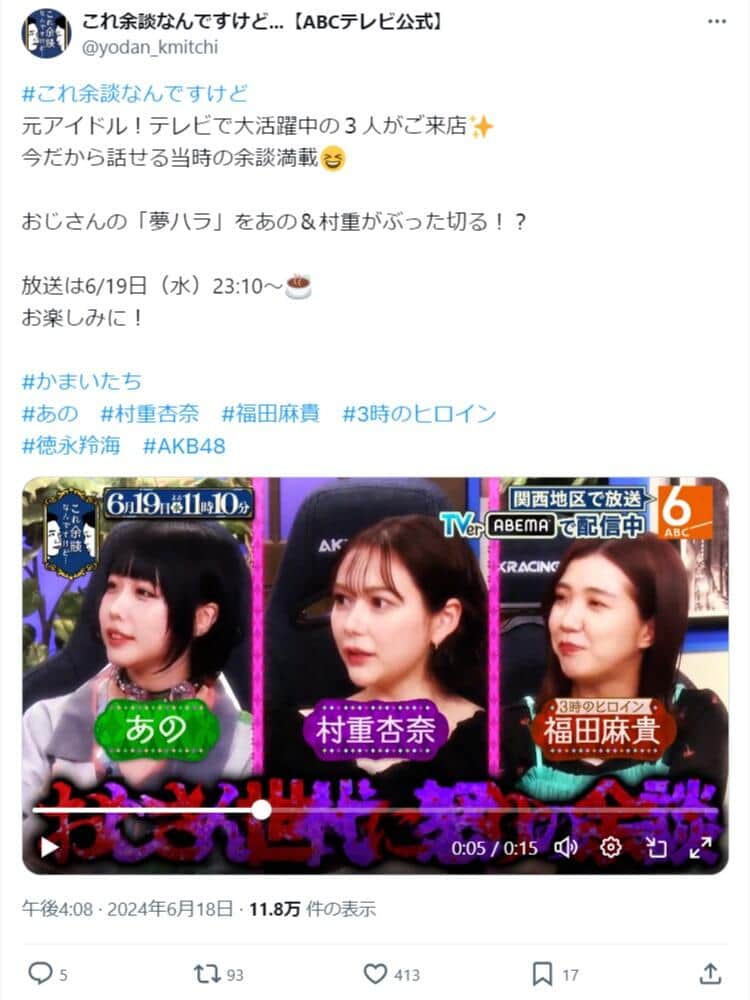Open the #AKB48 hashtag link
Viewport: 750px width, 1000px height.
(x=182, y=445)
